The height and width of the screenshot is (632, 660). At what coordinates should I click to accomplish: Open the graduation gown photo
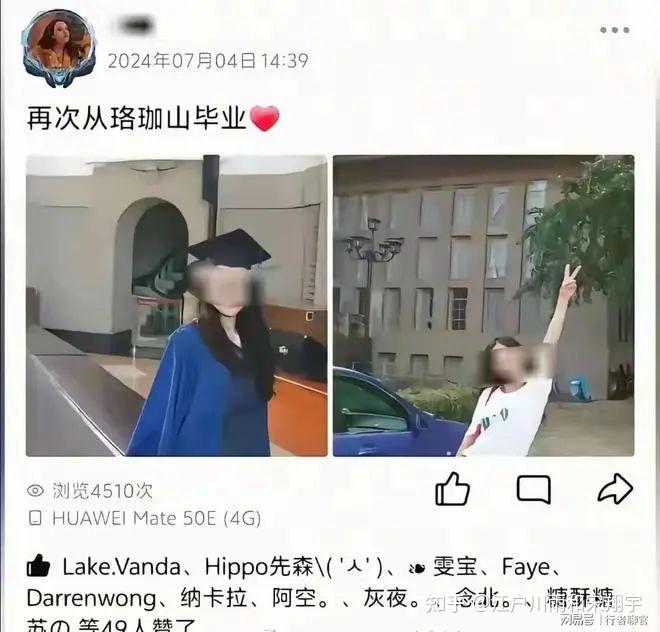[176, 305]
